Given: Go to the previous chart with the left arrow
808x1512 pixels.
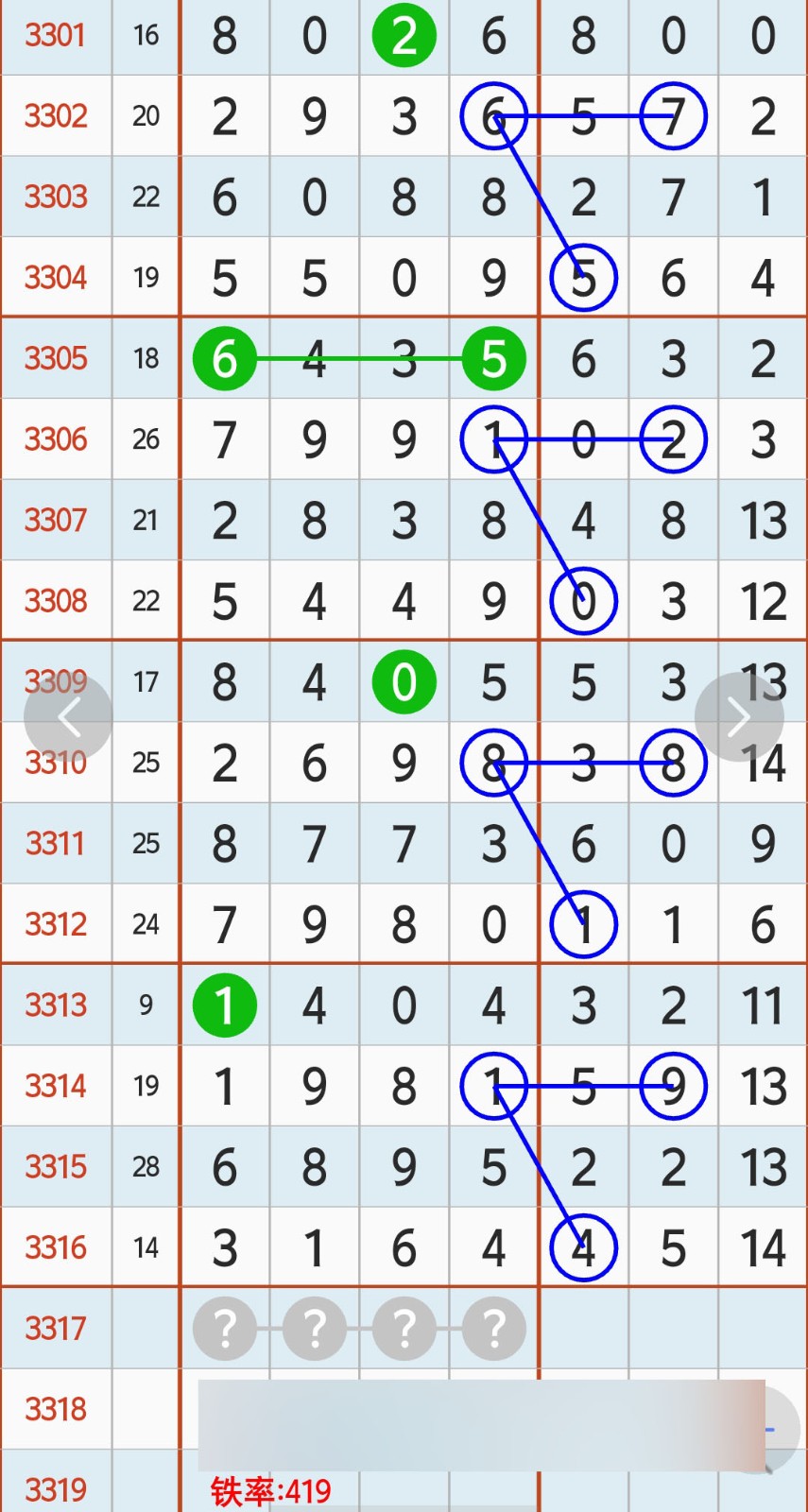Looking at the screenshot, I should coord(68,717).
